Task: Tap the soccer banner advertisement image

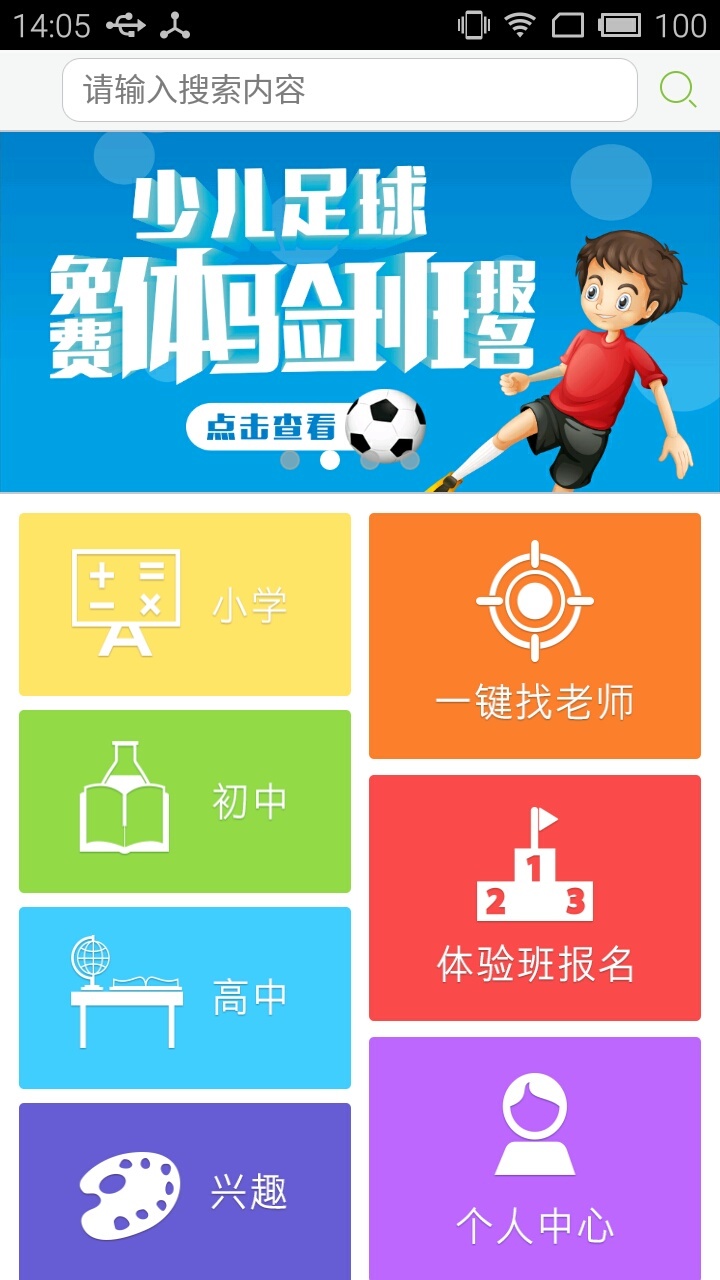Action: 360,310
